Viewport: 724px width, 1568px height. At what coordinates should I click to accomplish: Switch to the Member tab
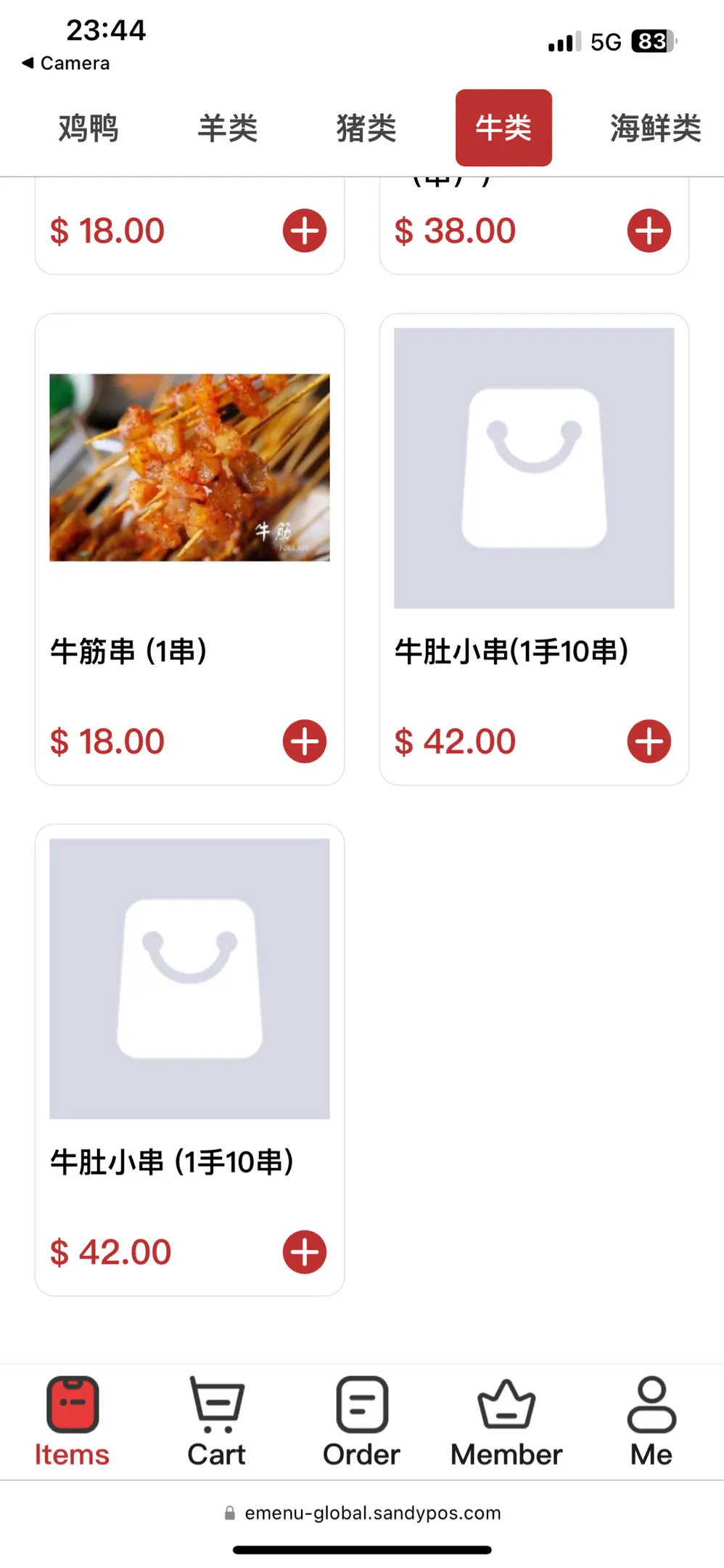tap(506, 1421)
